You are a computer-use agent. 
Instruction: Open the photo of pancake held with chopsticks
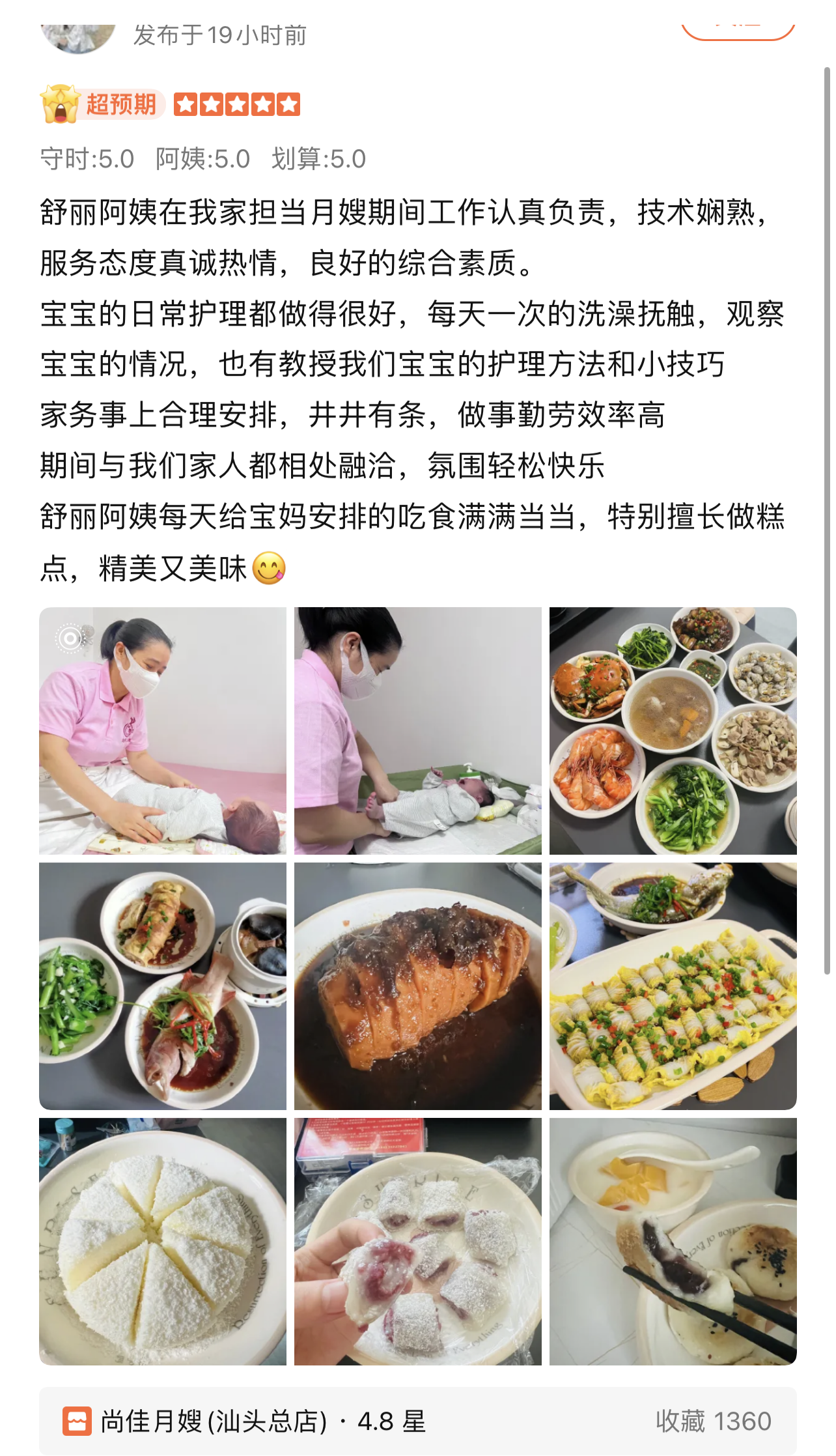[673, 1241]
